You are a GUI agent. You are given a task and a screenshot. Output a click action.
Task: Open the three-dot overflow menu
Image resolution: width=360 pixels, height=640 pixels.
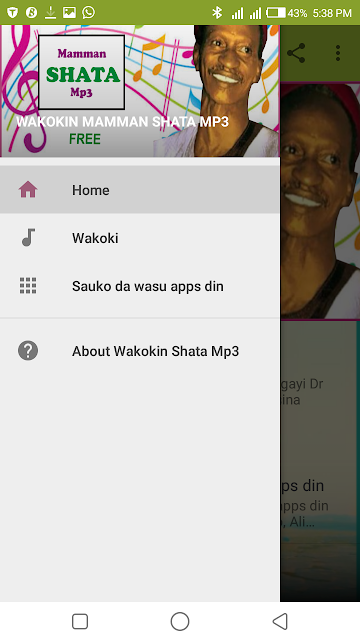point(338,53)
